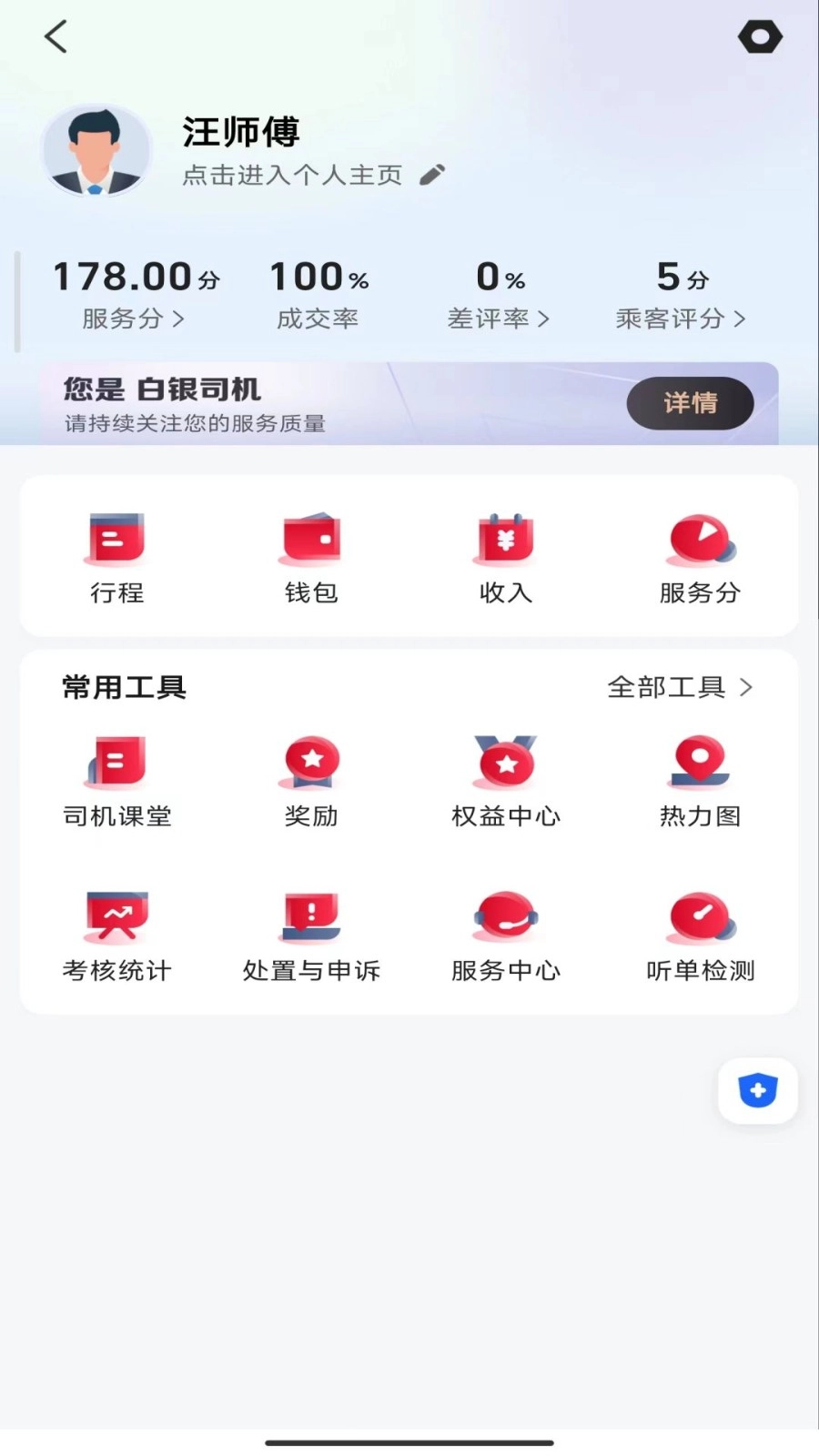819x1456 pixels.
Task: Open the 钱包 wallet icon
Action: click(x=311, y=555)
